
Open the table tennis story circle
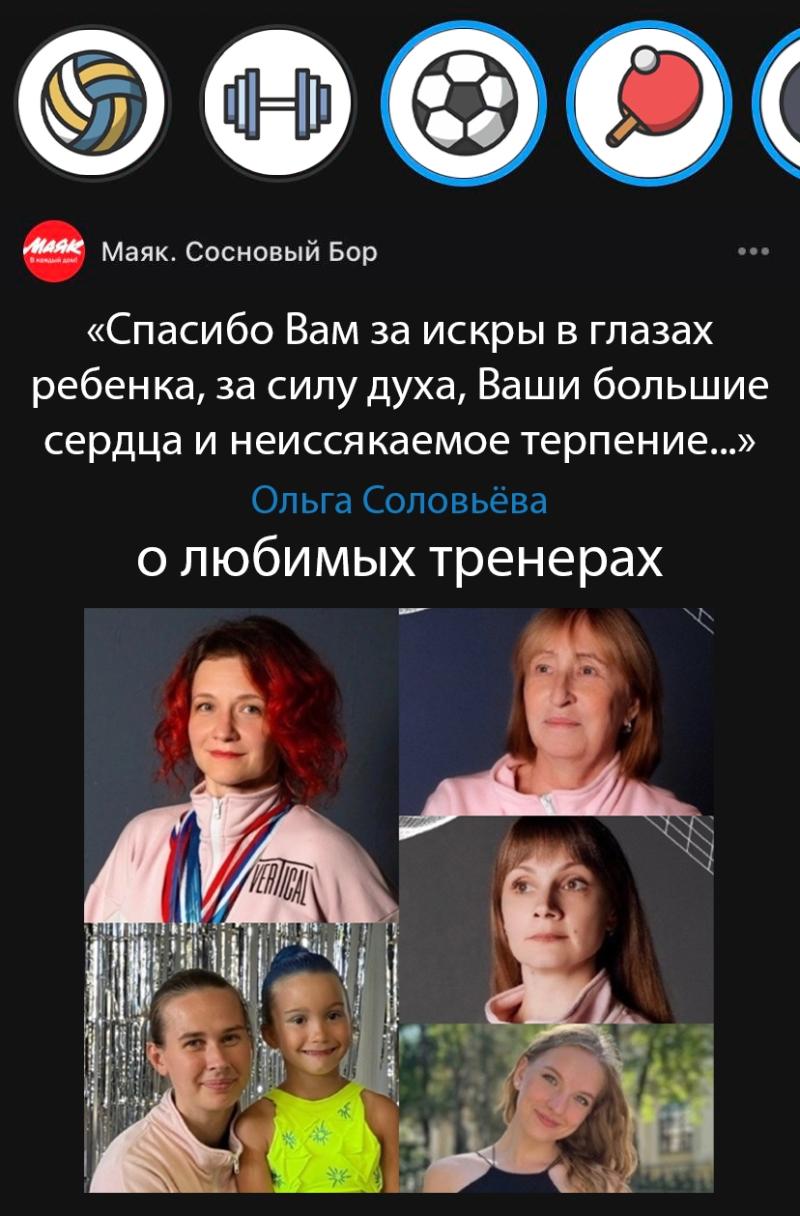pyautogui.click(x=649, y=103)
